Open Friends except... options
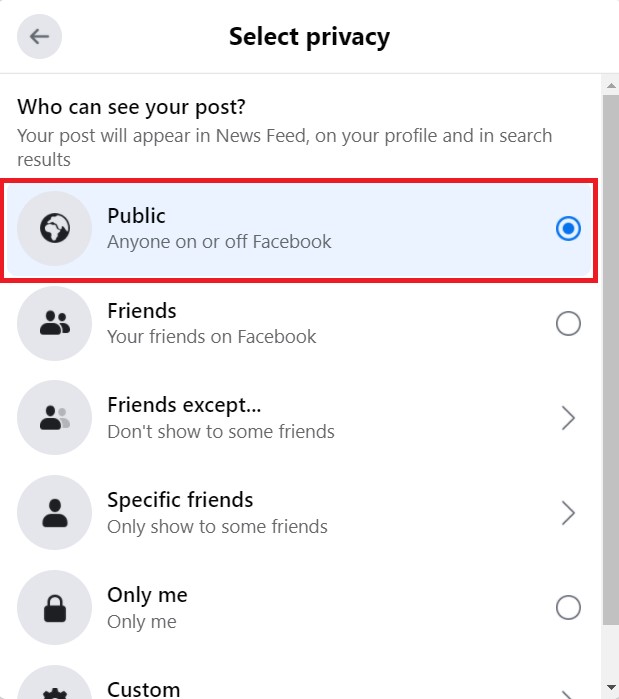619x699 pixels. coord(300,418)
